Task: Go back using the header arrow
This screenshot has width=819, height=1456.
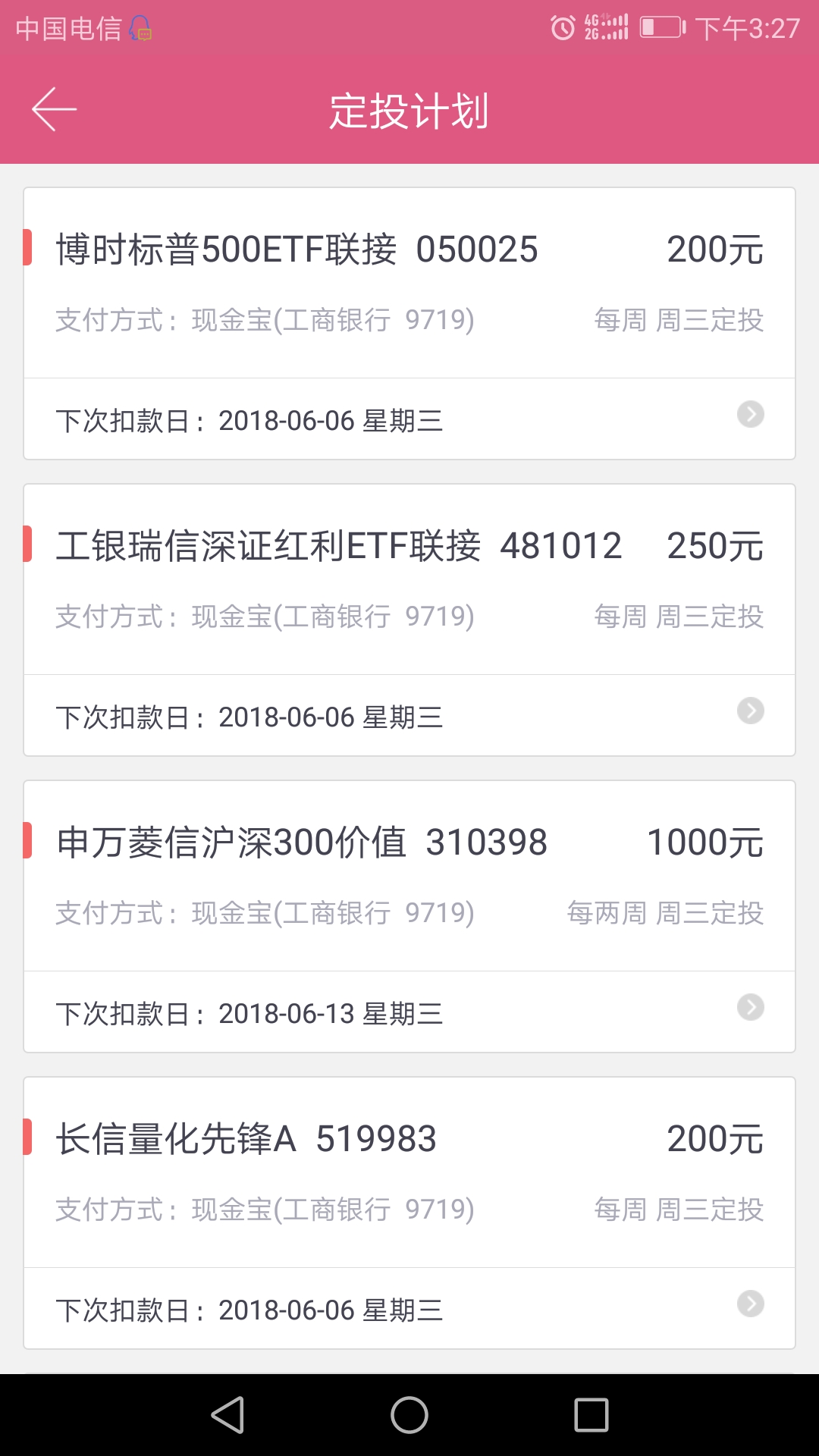Action: click(x=54, y=109)
